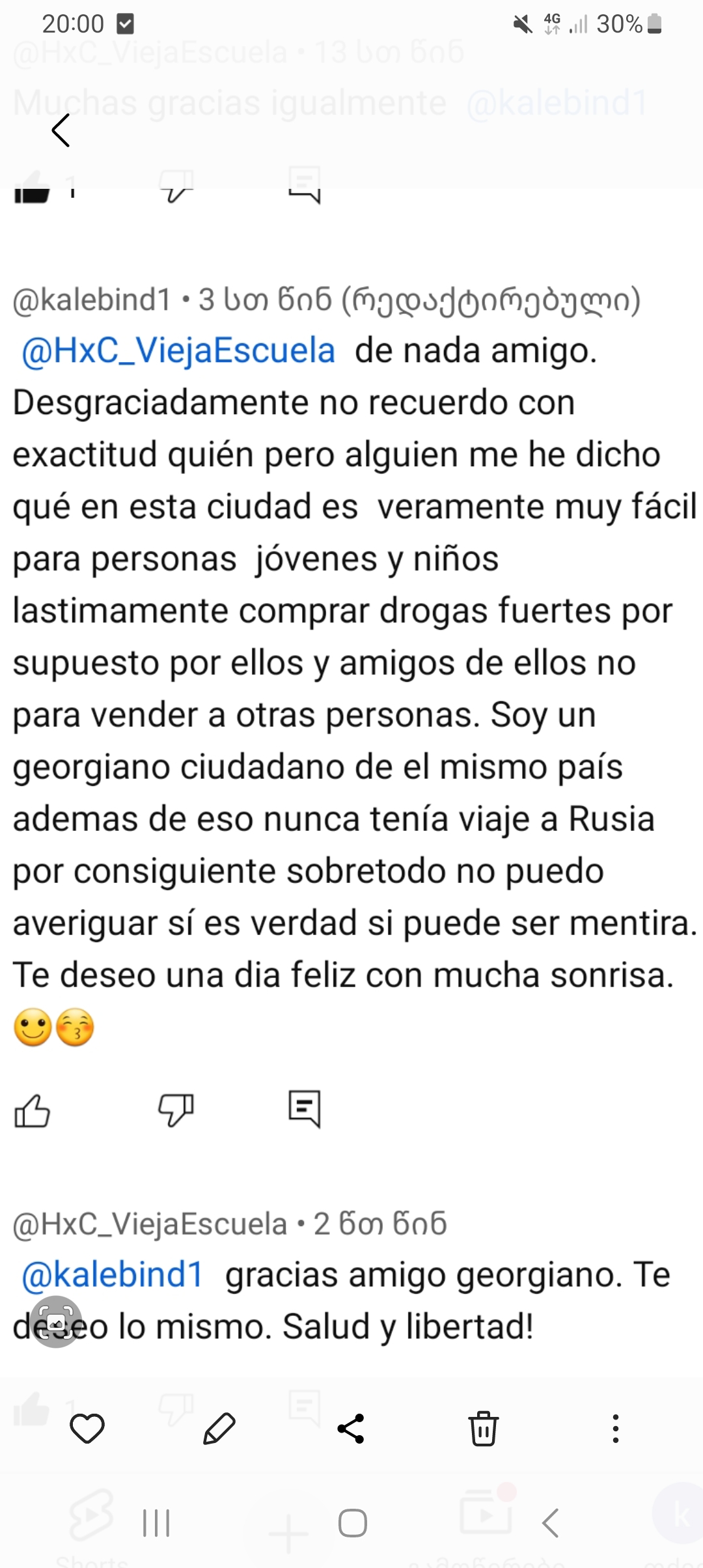The height and width of the screenshot is (1568, 703).
Task: Go to the home screen
Action: pyautogui.click(x=352, y=1523)
